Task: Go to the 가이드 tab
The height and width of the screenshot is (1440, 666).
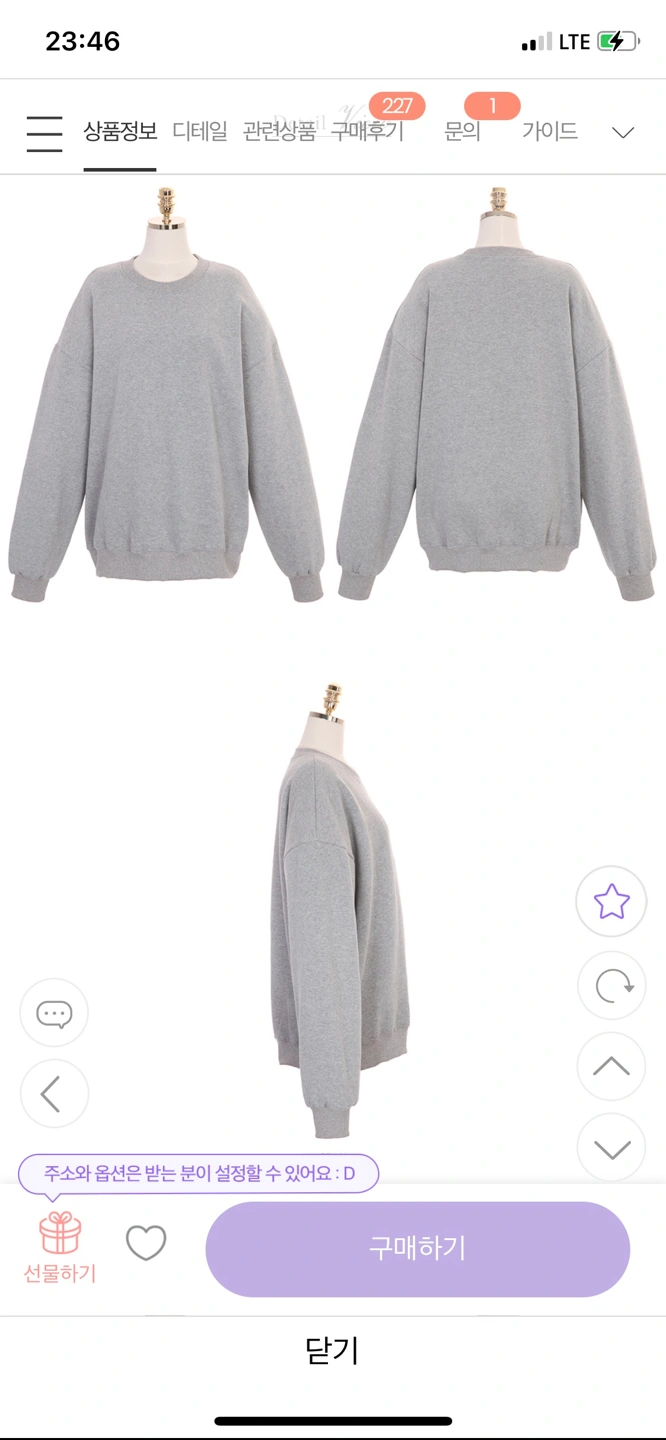Action: (550, 131)
